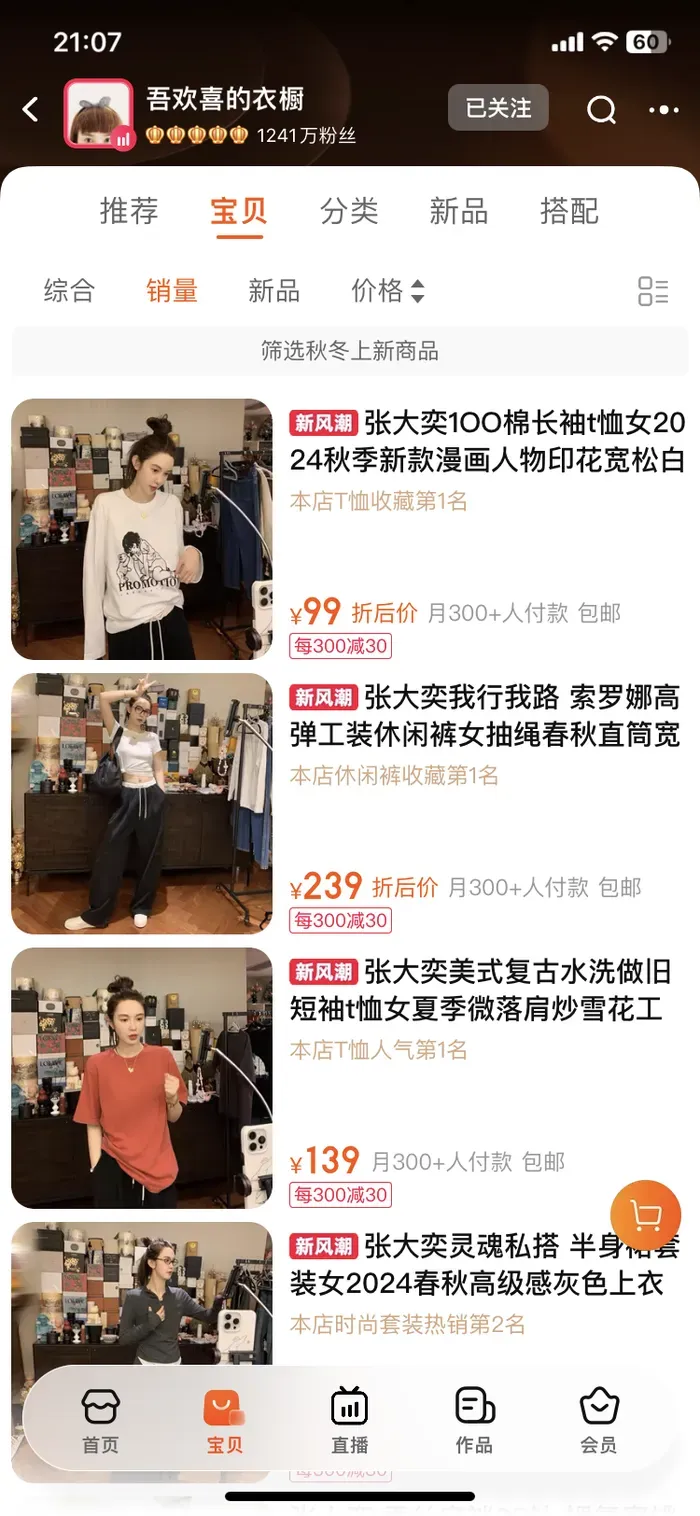Screen dimensions: 700x1516
Task: Open the 索罗娜高弹工装休闲裤 product
Action: [x=486, y=715]
